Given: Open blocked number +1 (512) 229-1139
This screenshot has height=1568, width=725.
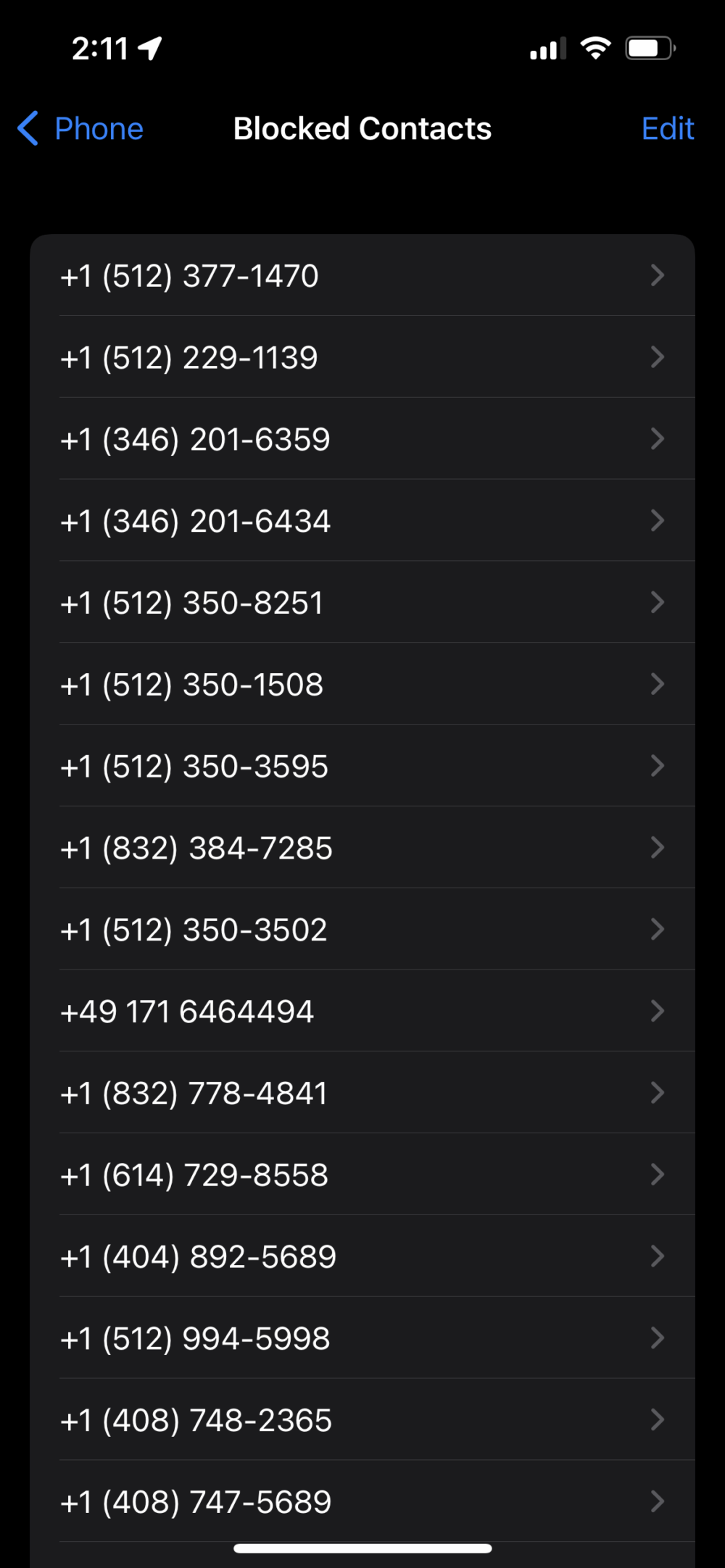Looking at the screenshot, I should point(362,357).
